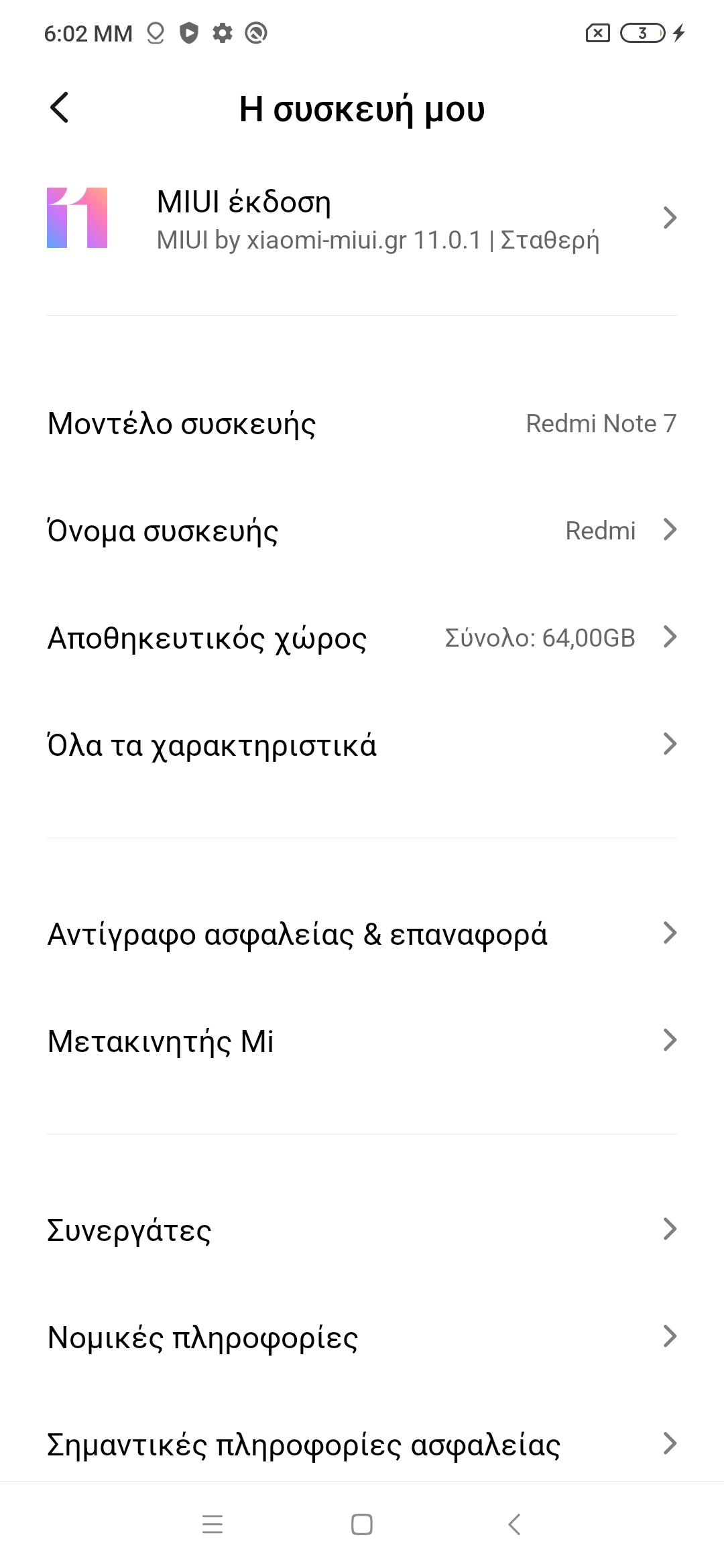Screen dimensions: 724x1568
Task: Go back using the top-left arrow
Action: click(60, 108)
